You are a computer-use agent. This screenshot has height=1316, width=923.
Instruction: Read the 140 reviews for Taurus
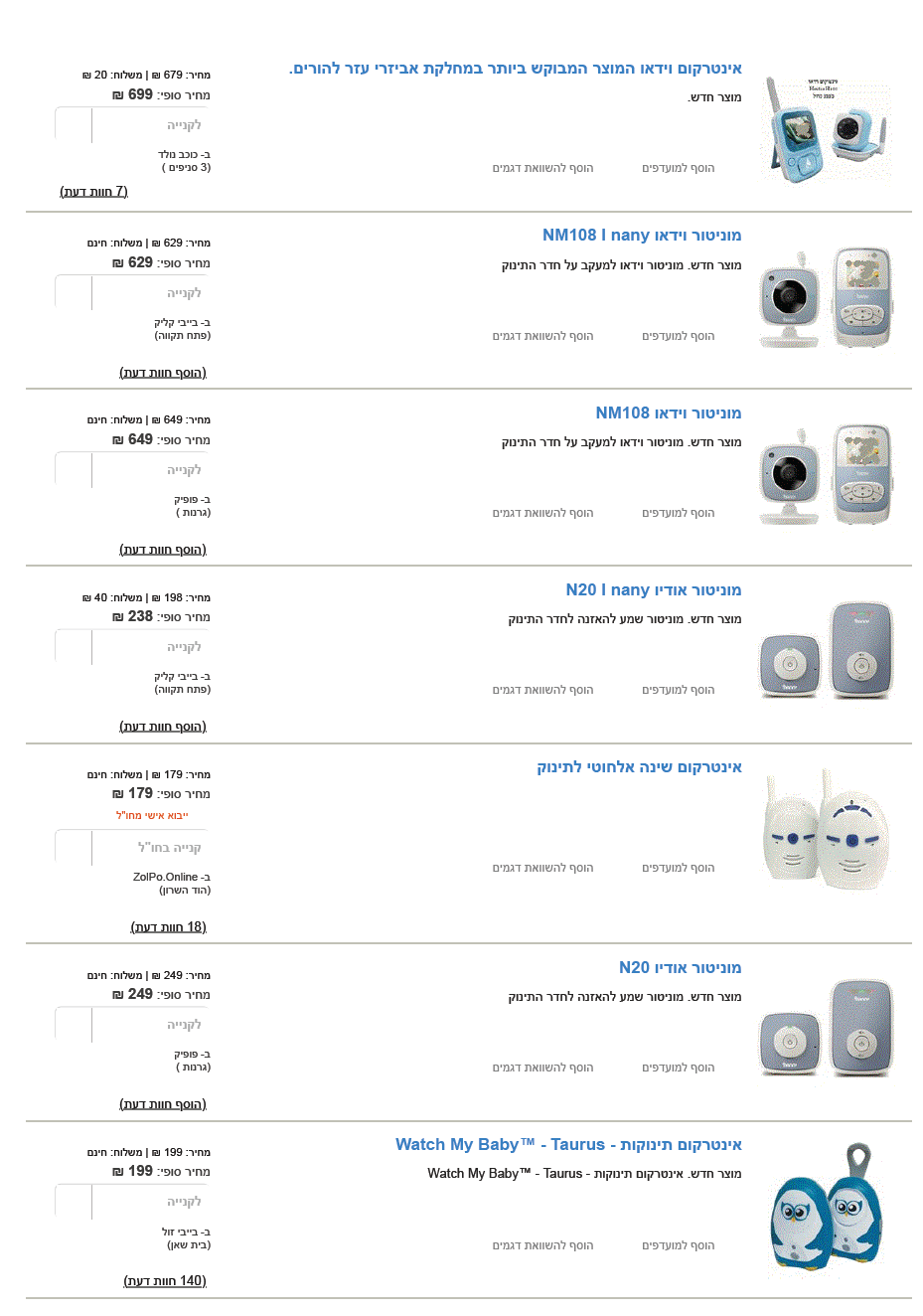(x=165, y=1280)
